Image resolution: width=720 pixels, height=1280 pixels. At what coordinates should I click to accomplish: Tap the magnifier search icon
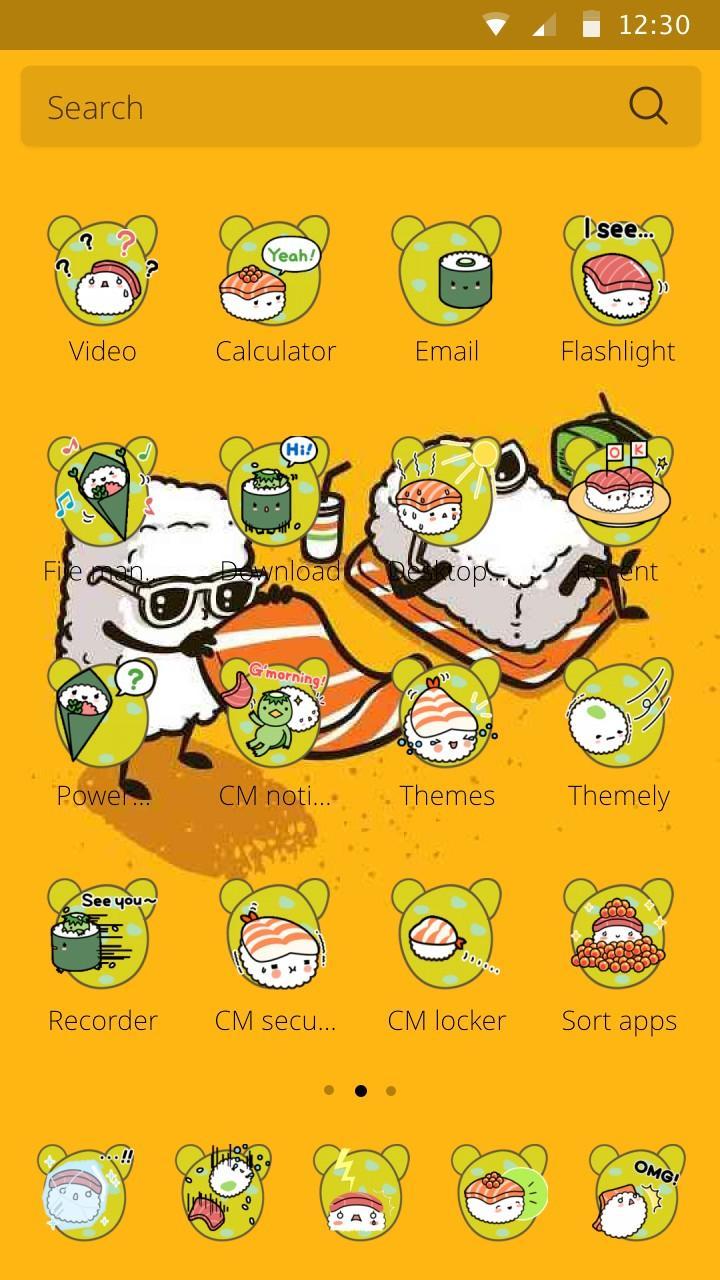pyautogui.click(x=648, y=106)
